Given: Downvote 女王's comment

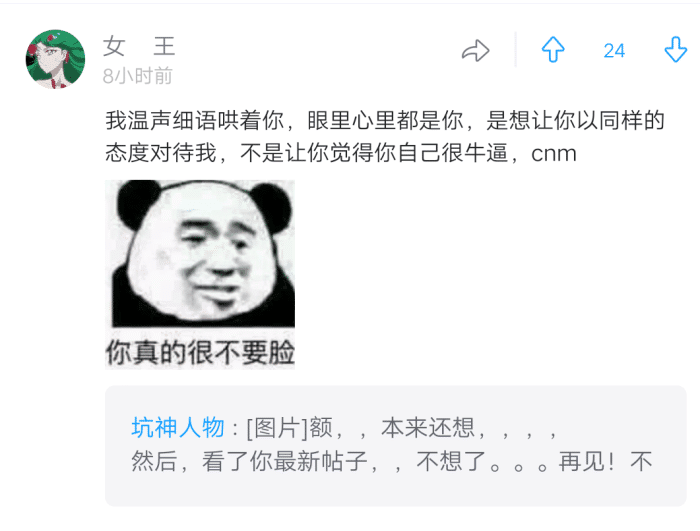Looking at the screenshot, I should point(676,50).
